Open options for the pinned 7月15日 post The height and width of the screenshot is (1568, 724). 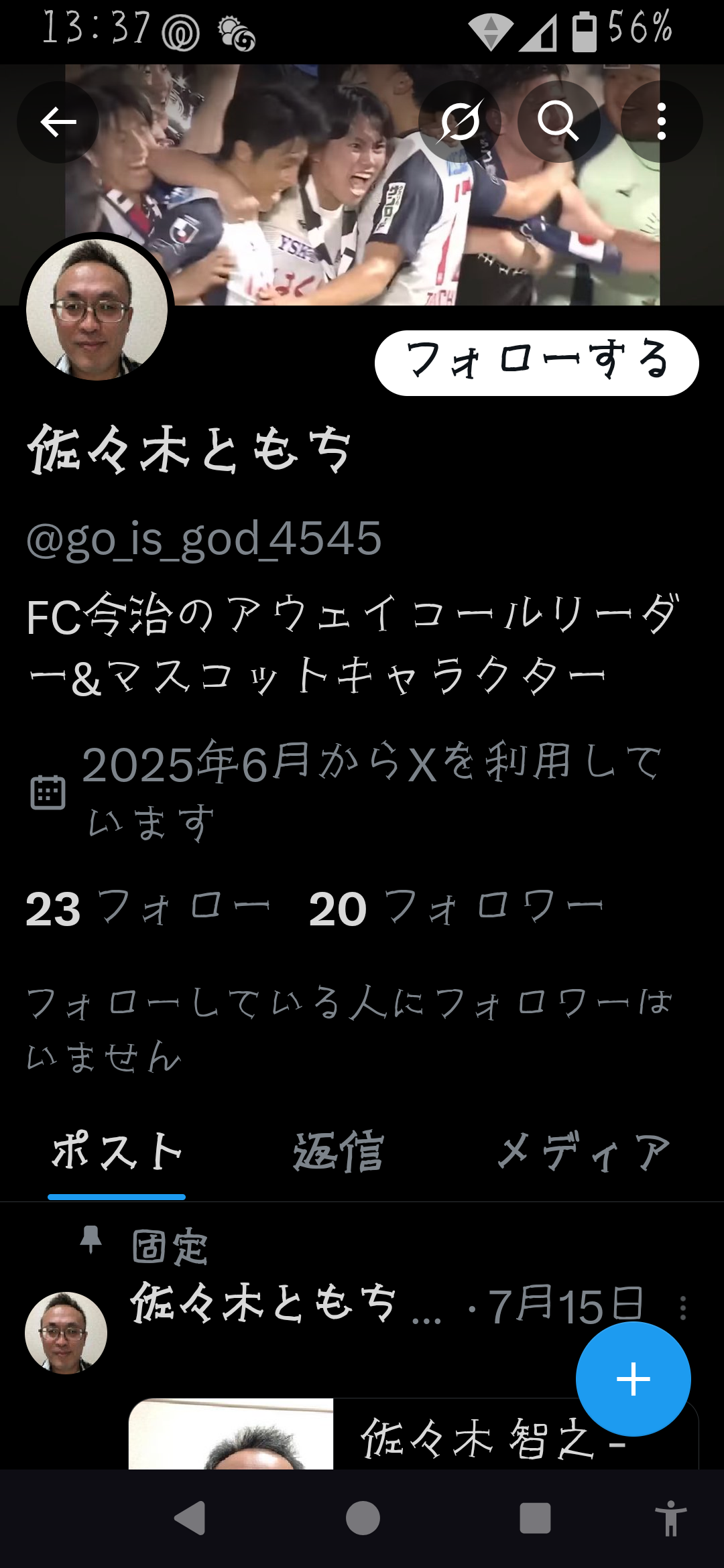[682, 1307]
